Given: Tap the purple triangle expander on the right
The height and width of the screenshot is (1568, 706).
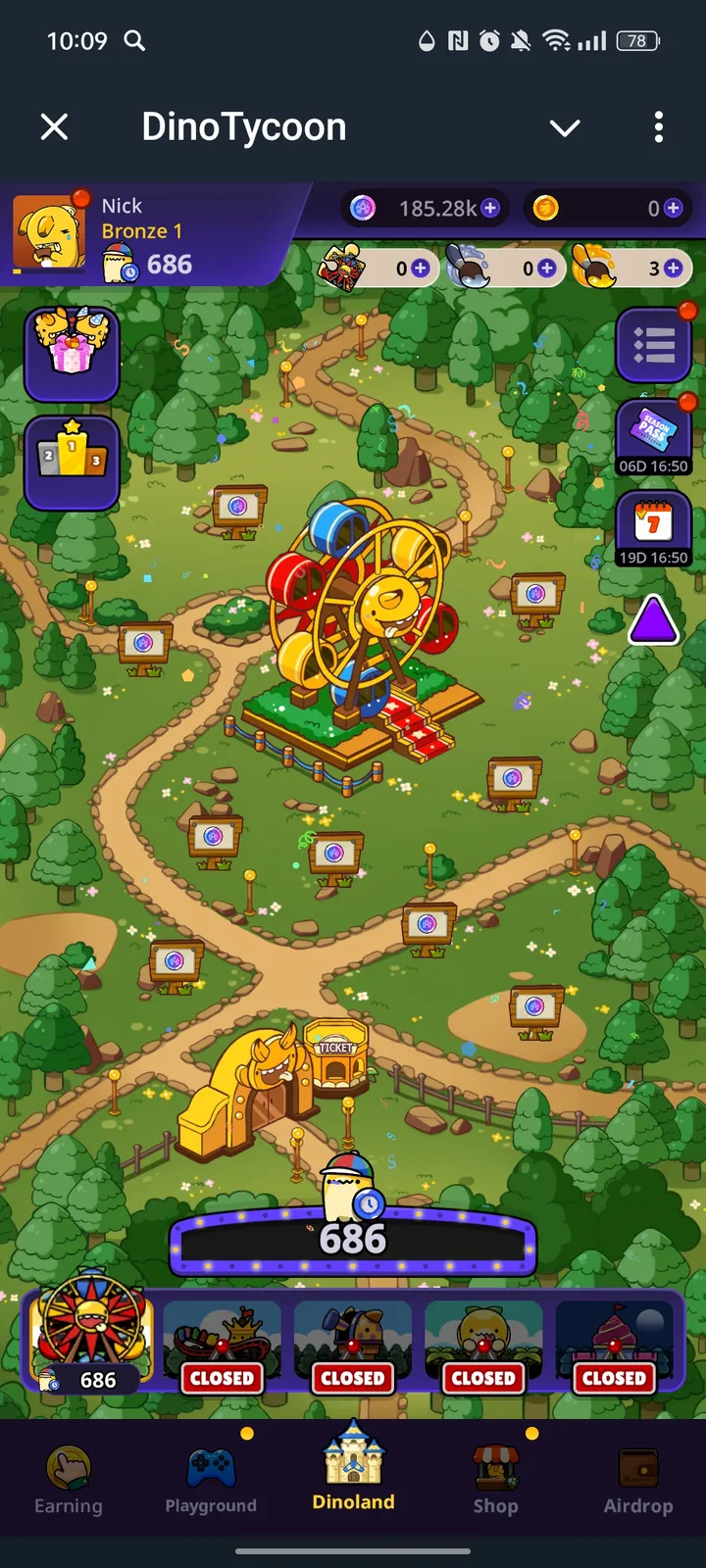Looking at the screenshot, I should coord(654,620).
